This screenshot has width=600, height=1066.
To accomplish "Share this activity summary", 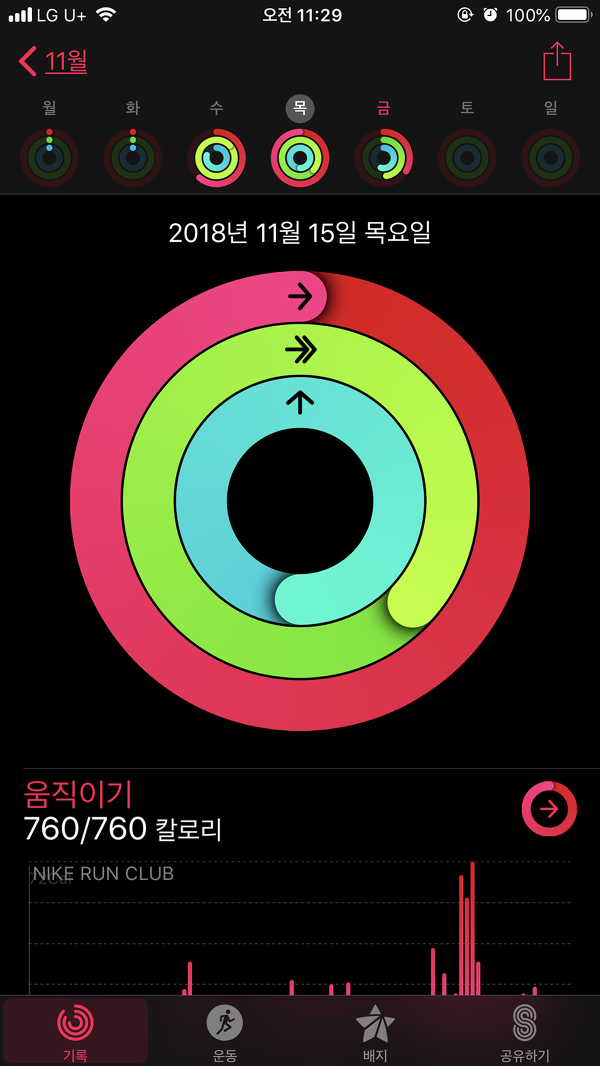I will [x=557, y=61].
